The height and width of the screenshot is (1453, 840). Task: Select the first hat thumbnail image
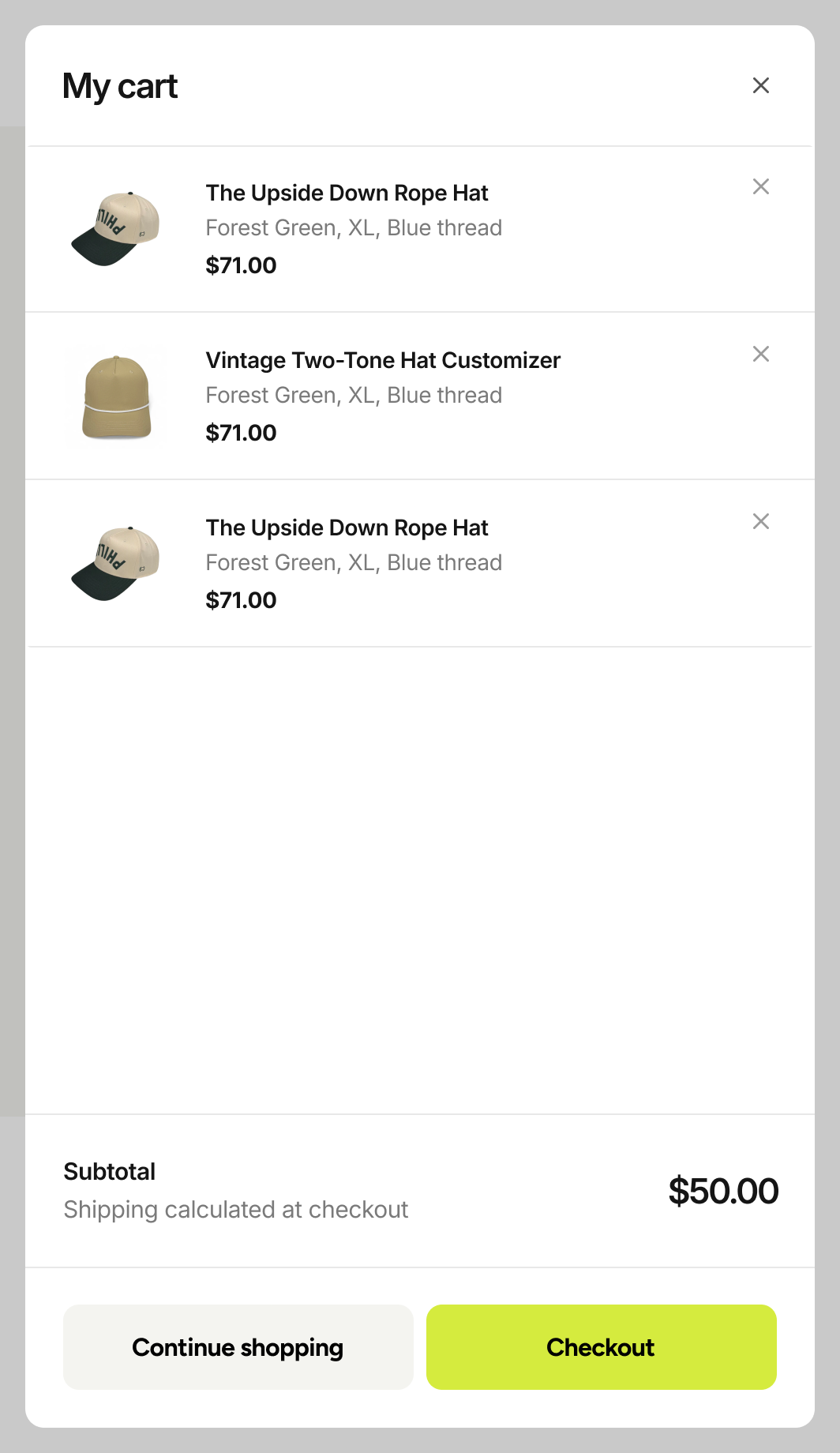click(x=113, y=227)
